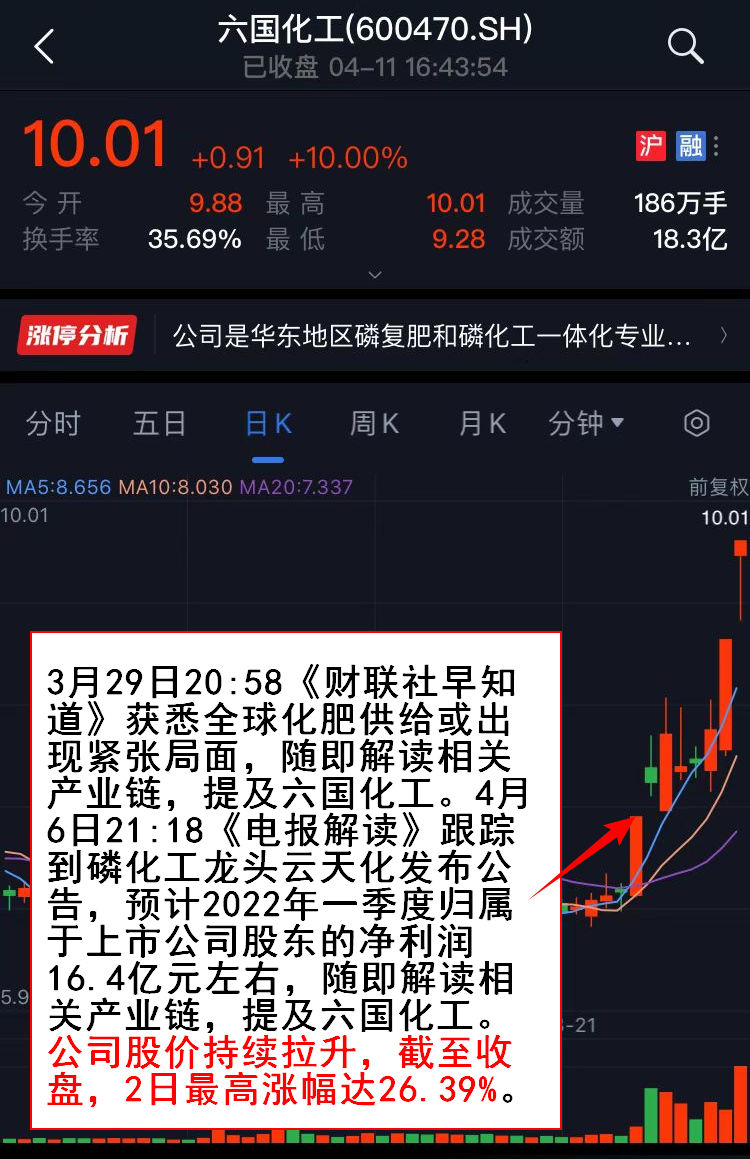The image size is (750, 1159).
Task: Change the 前复权 price adjustment mode
Action: click(x=718, y=487)
